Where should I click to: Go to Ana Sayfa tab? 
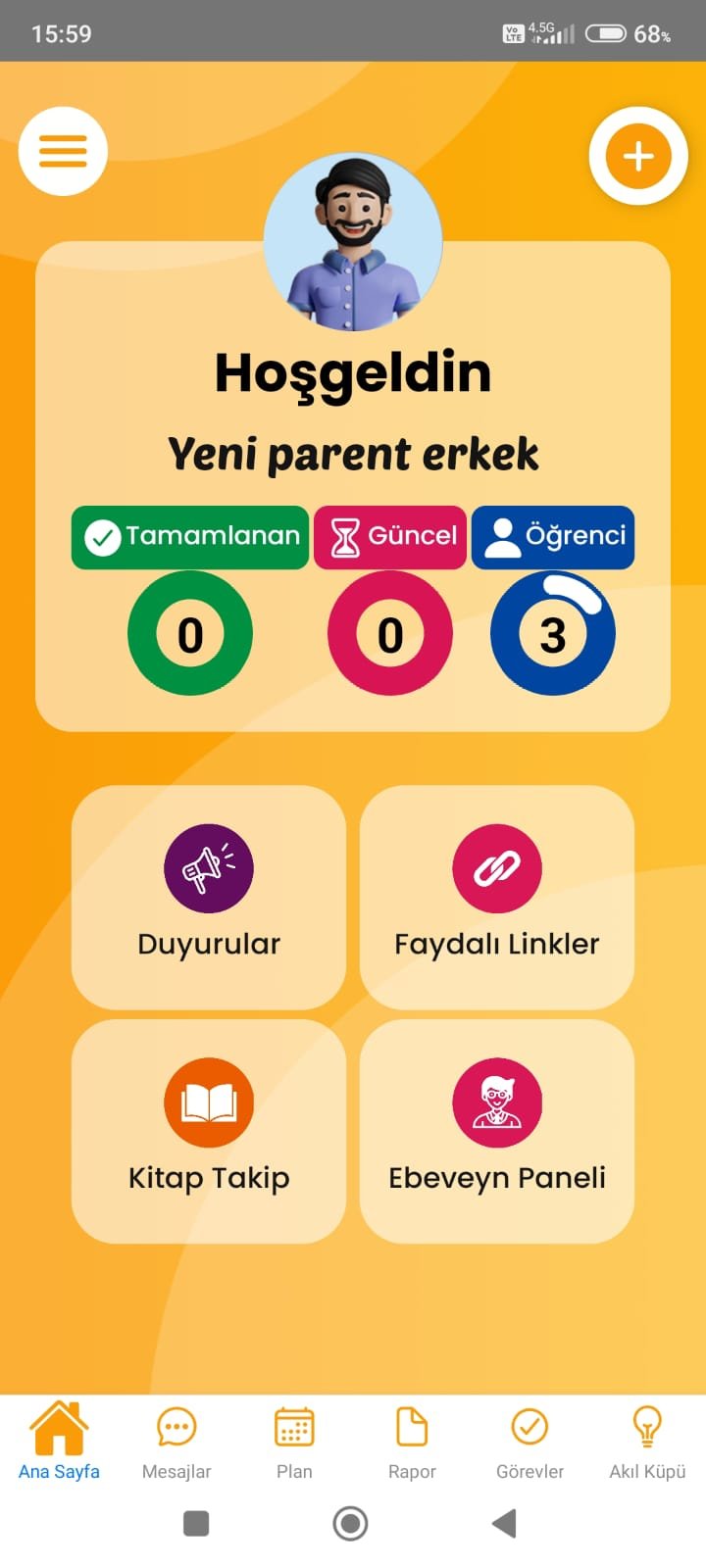(x=59, y=1442)
